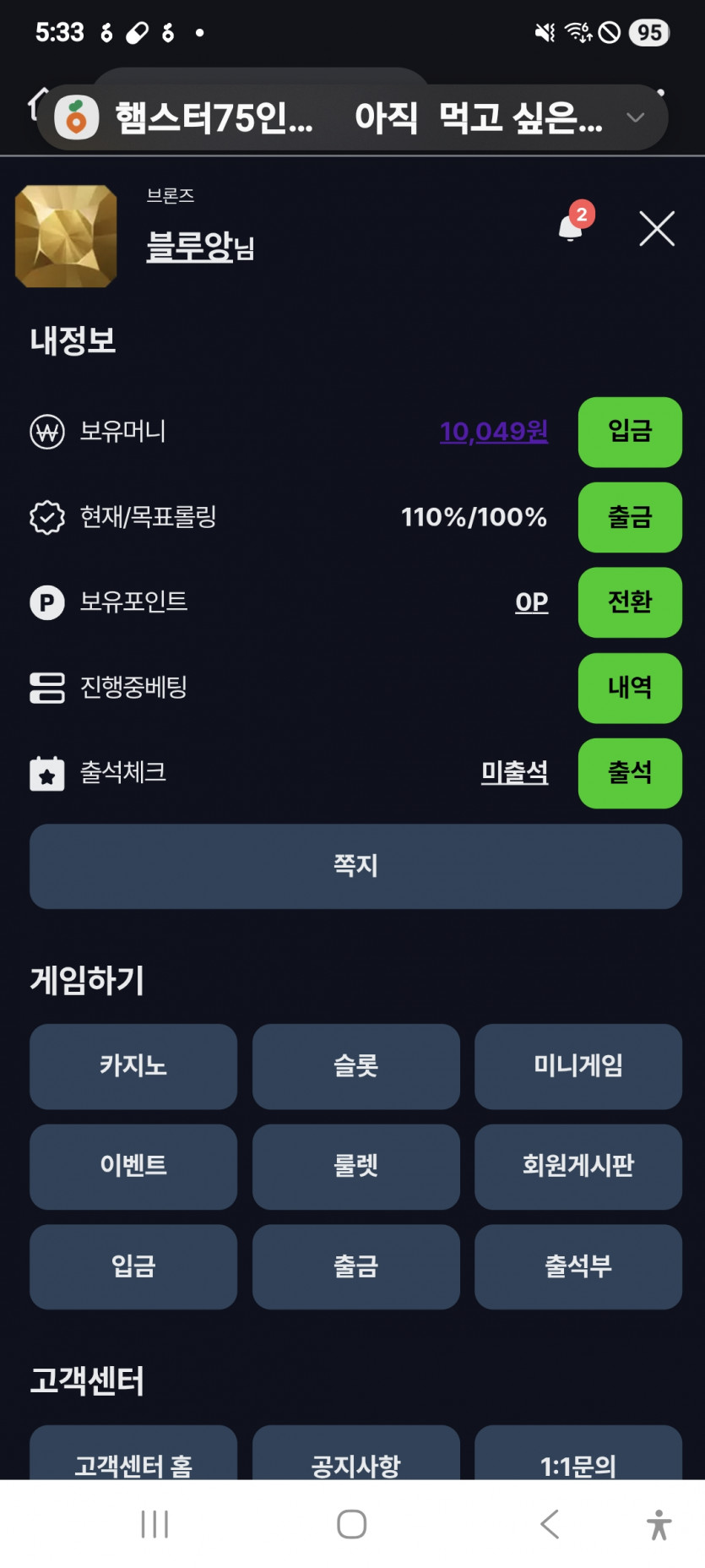Open the 회원게시판 member board
705x1568 pixels.
tap(578, 1167)
